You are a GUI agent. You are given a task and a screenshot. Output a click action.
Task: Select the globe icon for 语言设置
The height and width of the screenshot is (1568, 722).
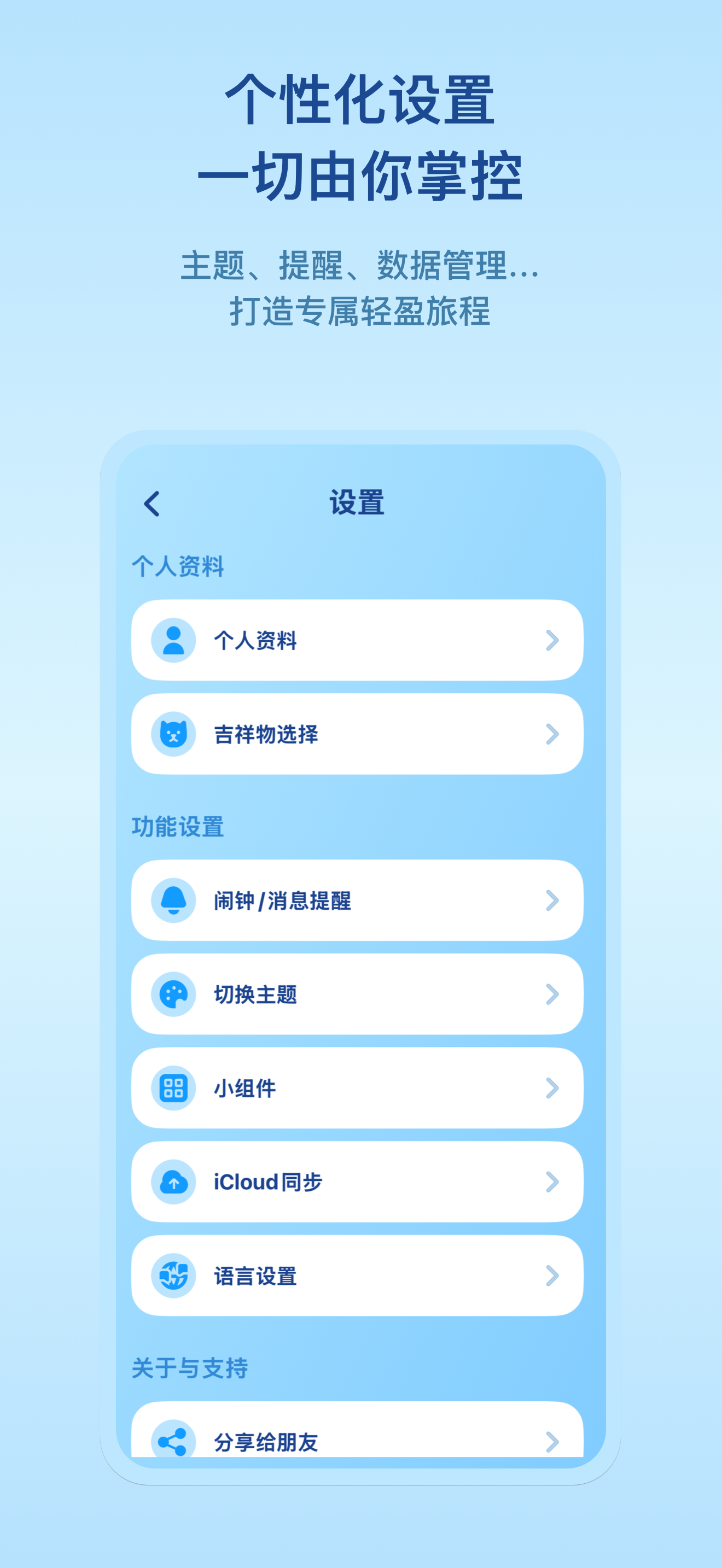click(173, 1277)
